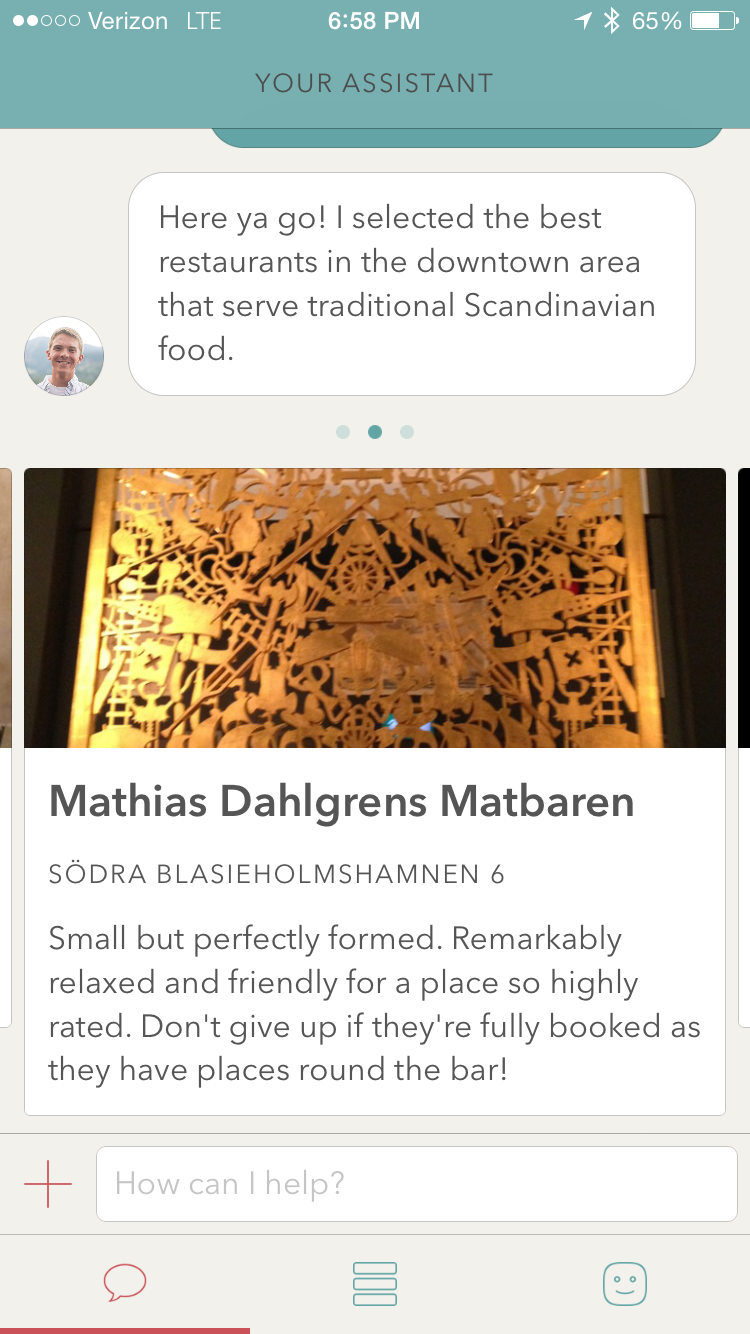Go to the smiley face profile tab
This screenshot has height=1334, width=750.
pyautogui.click(x=625, y=1283)
